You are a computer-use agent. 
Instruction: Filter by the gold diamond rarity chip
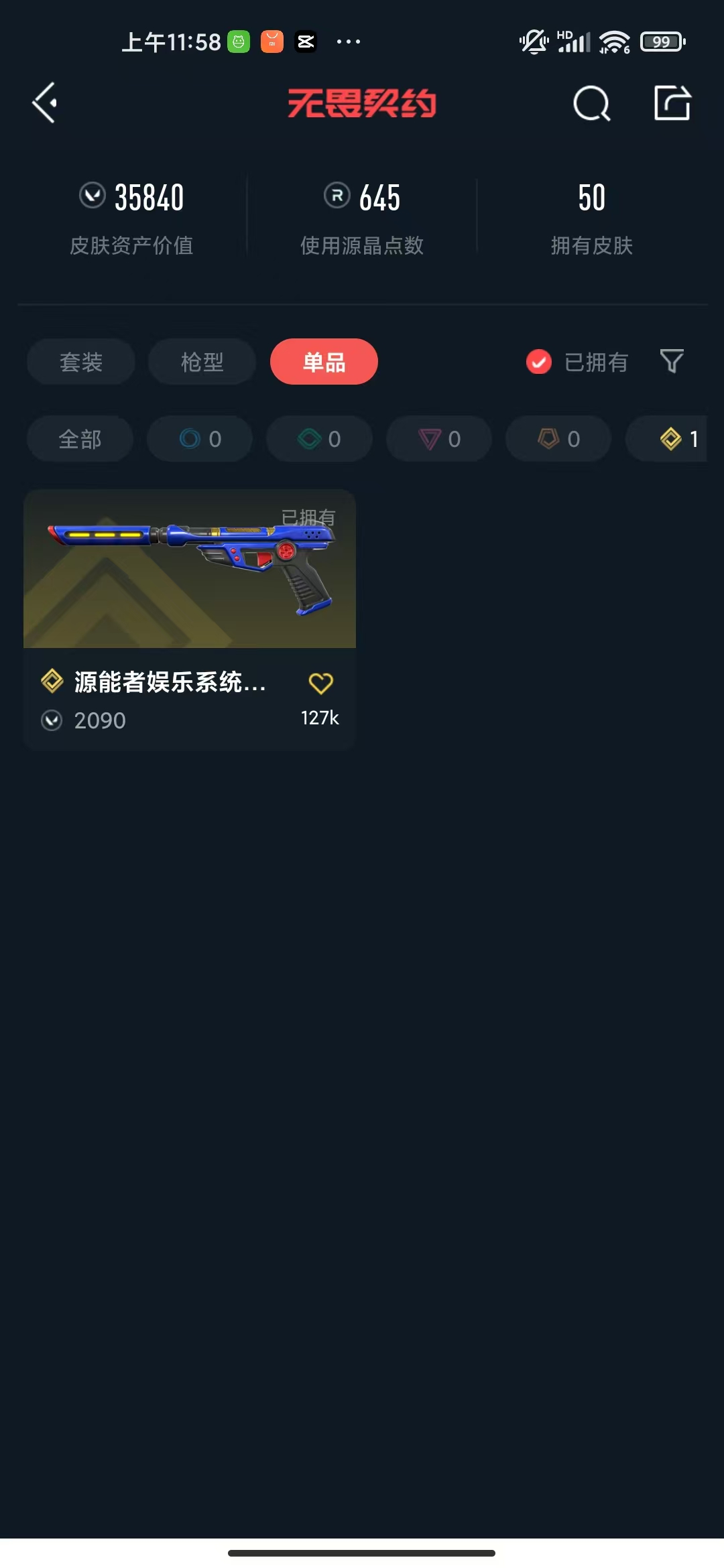[667, 439]
